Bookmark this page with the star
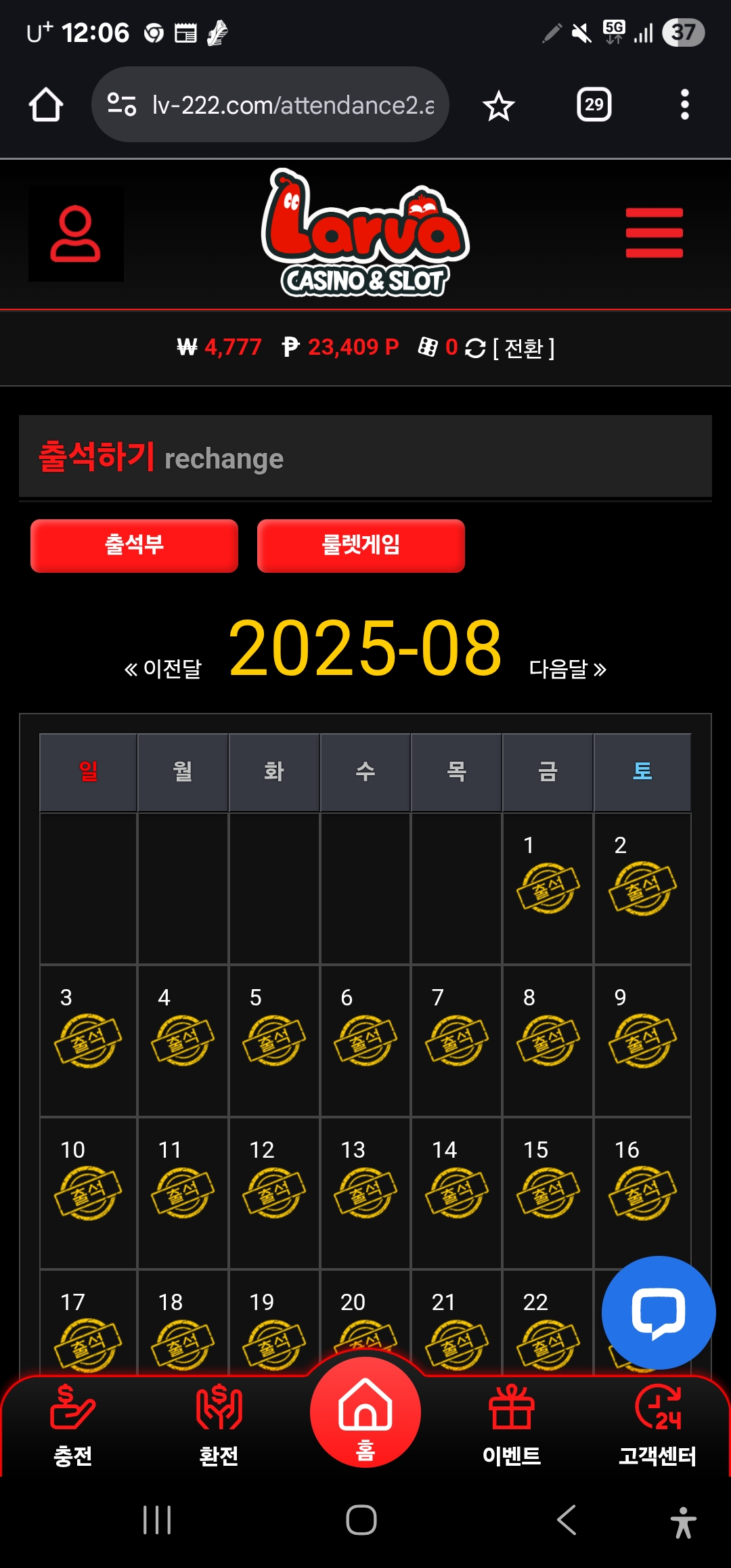 499,106
